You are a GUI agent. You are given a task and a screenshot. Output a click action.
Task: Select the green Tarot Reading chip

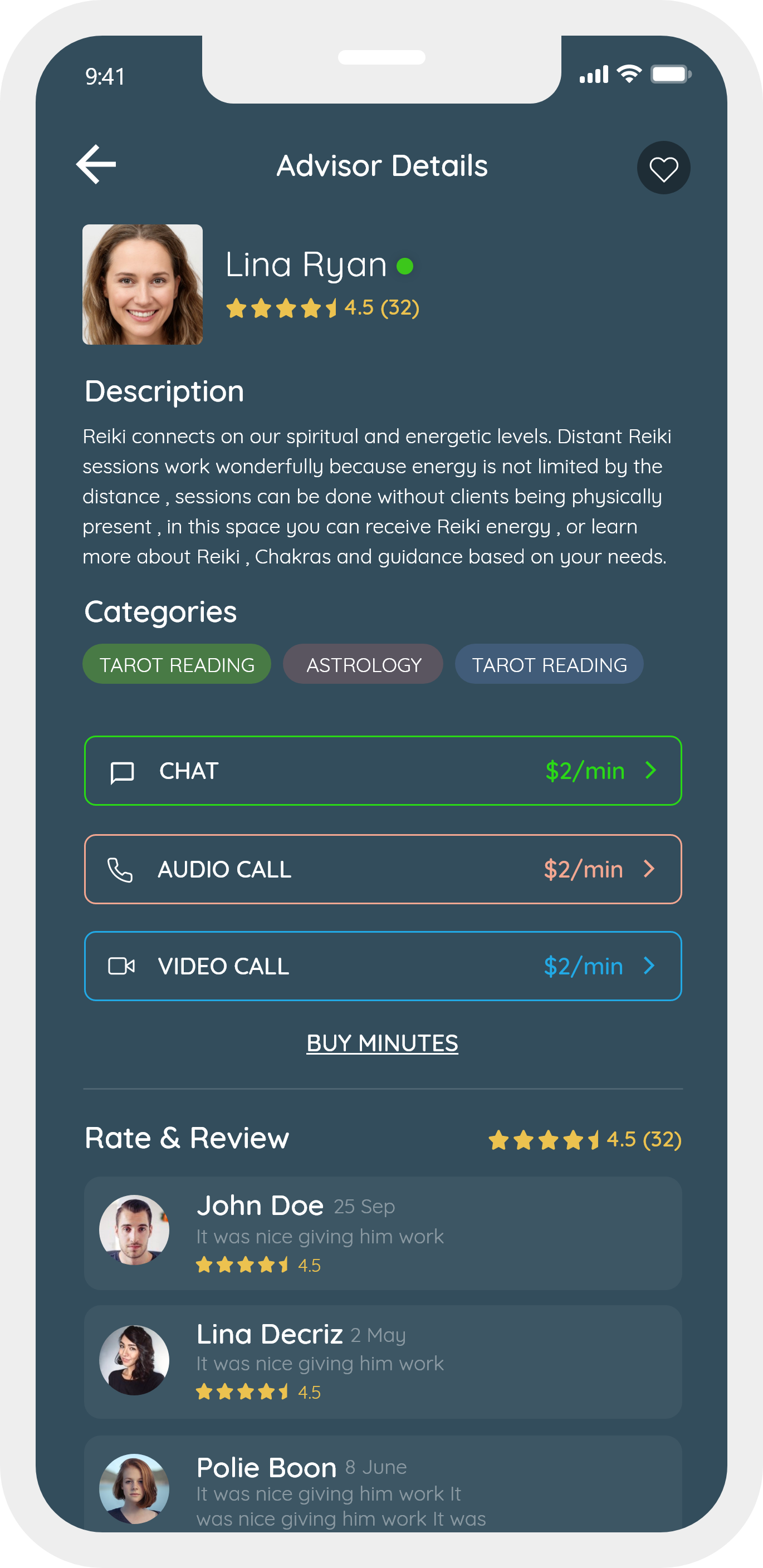pyautogui.click(x=177, y=664)
